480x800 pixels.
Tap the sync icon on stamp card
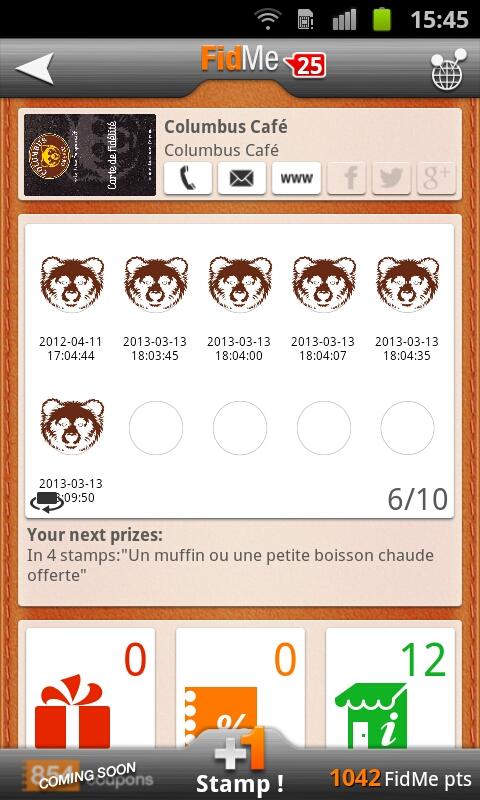[x=47, y=502]
